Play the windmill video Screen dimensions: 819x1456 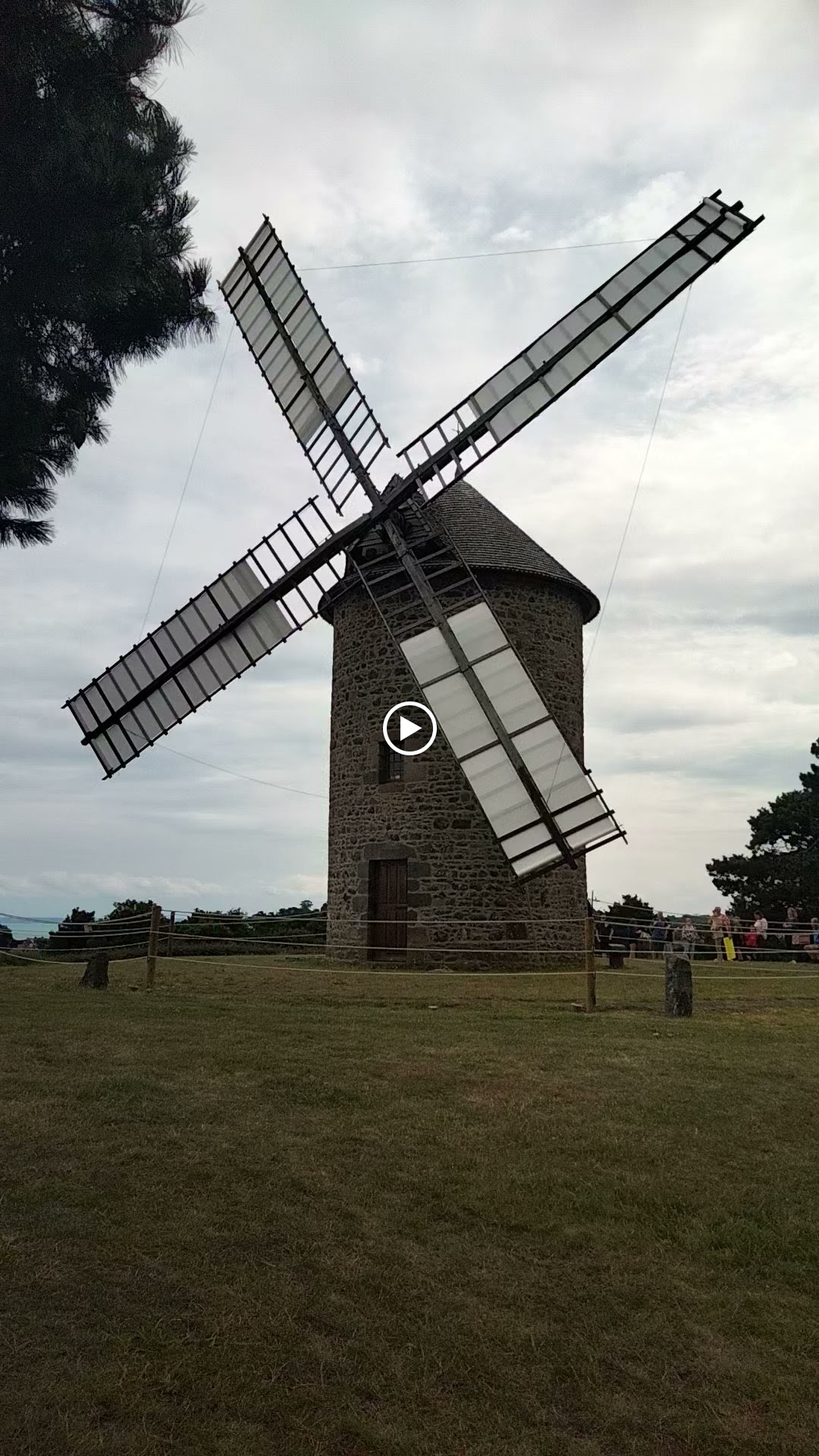click(x=409, y=729)
